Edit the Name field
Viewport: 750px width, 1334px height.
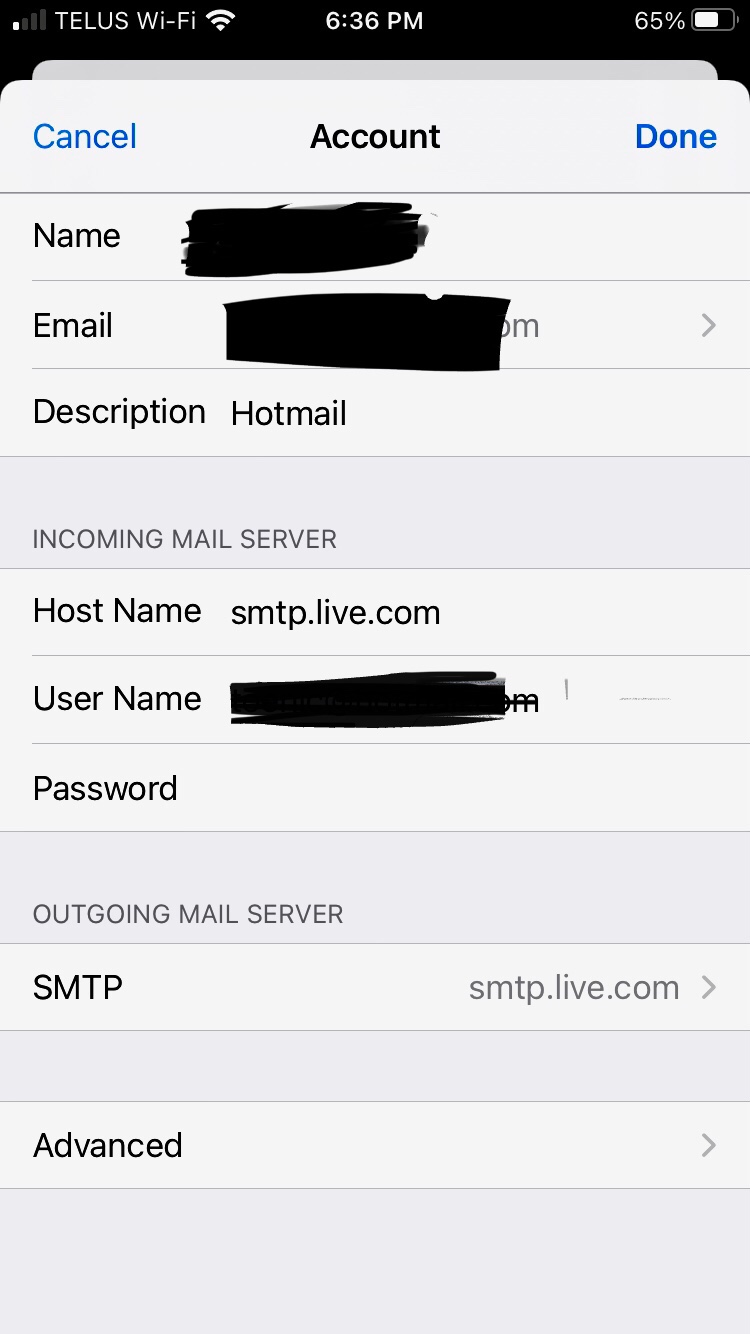(x=375, y=237)
